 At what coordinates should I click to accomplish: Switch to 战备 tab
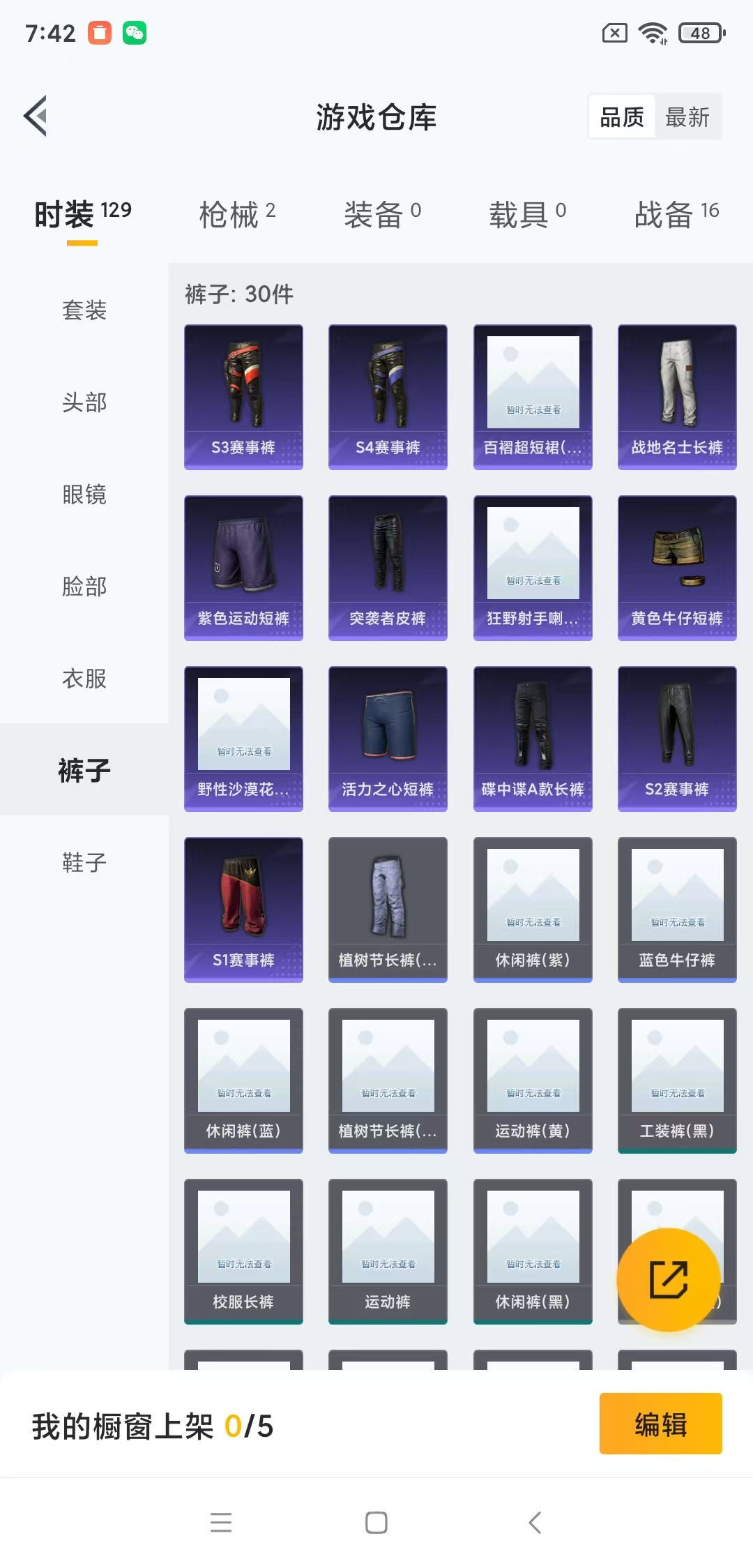[676, 213]
